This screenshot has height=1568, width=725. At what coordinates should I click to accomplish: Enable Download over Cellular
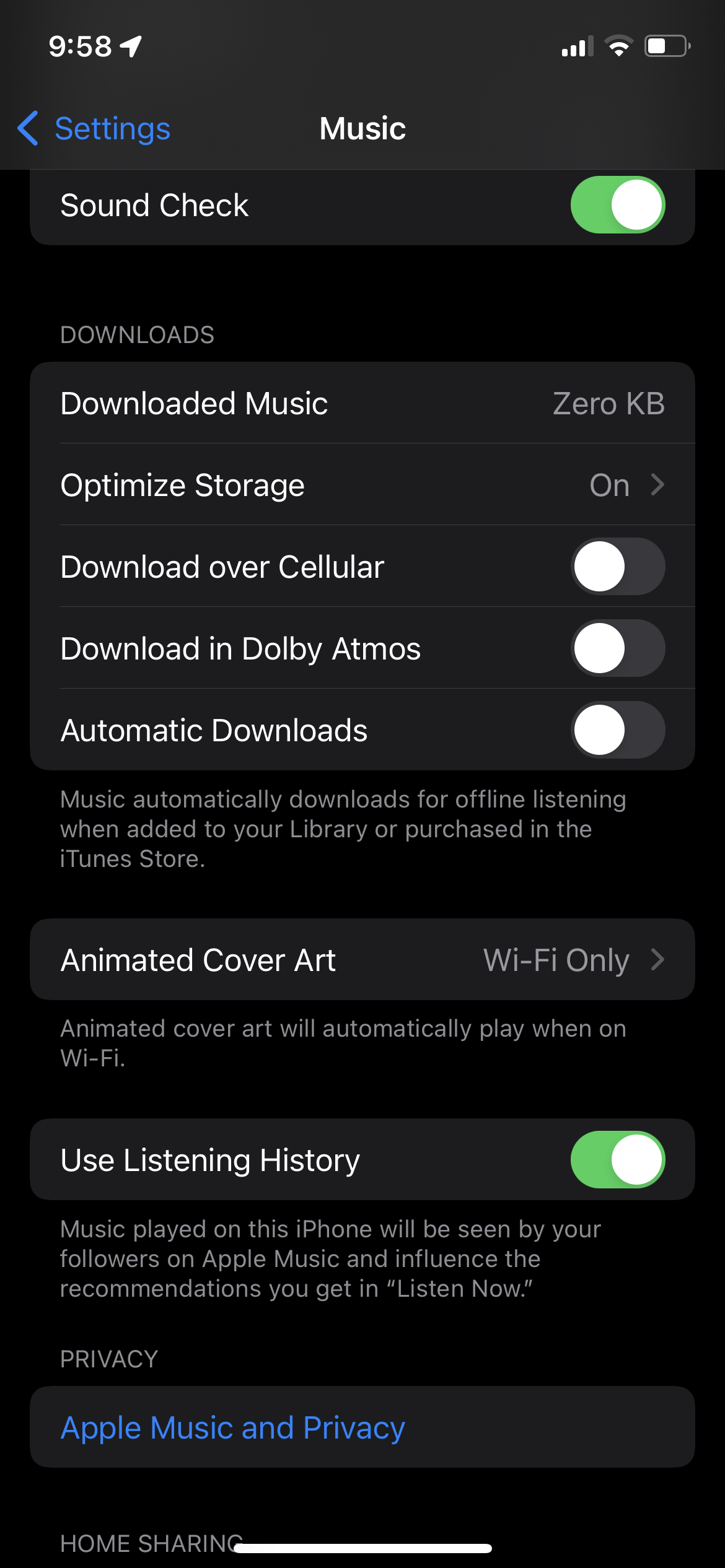point(617,567)
